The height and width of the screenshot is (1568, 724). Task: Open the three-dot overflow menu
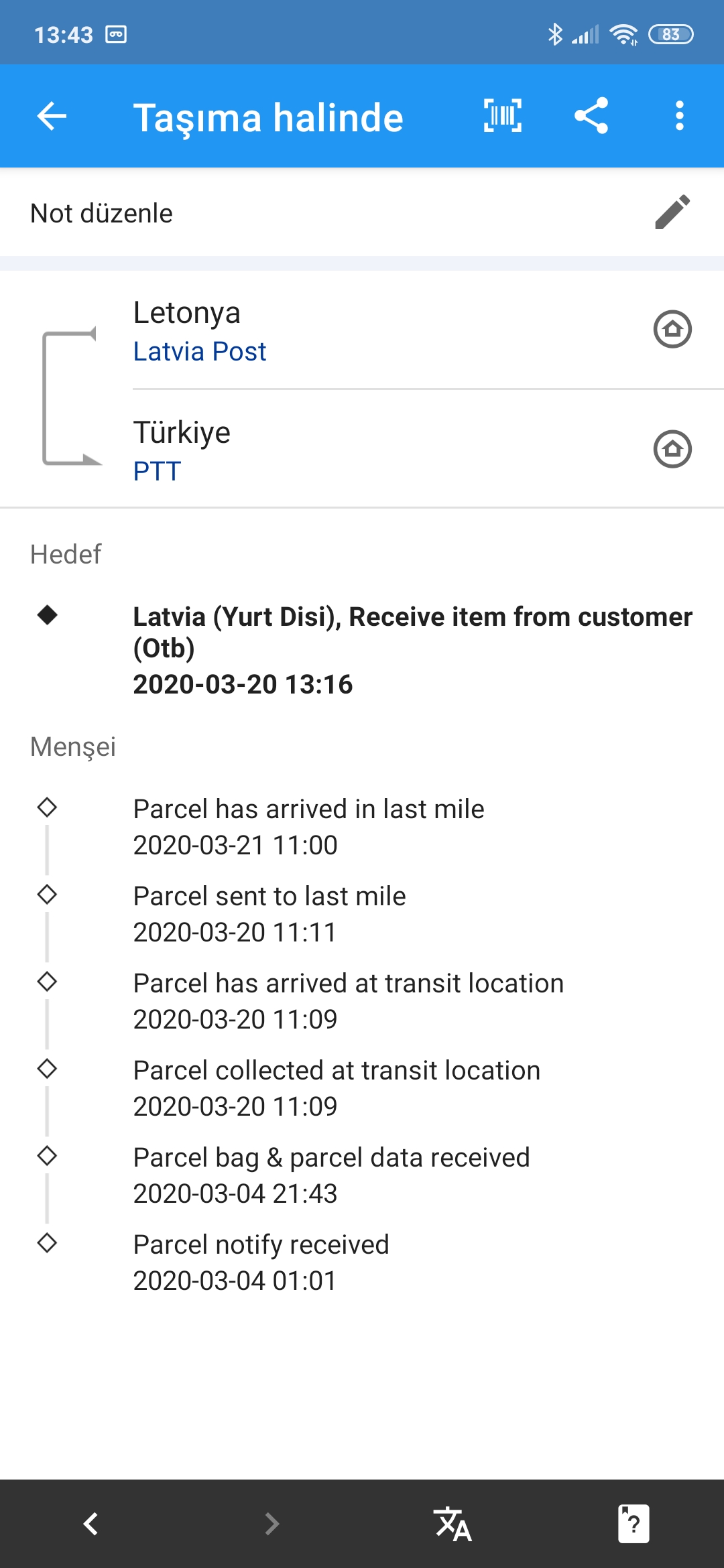[x=680, y=116]
